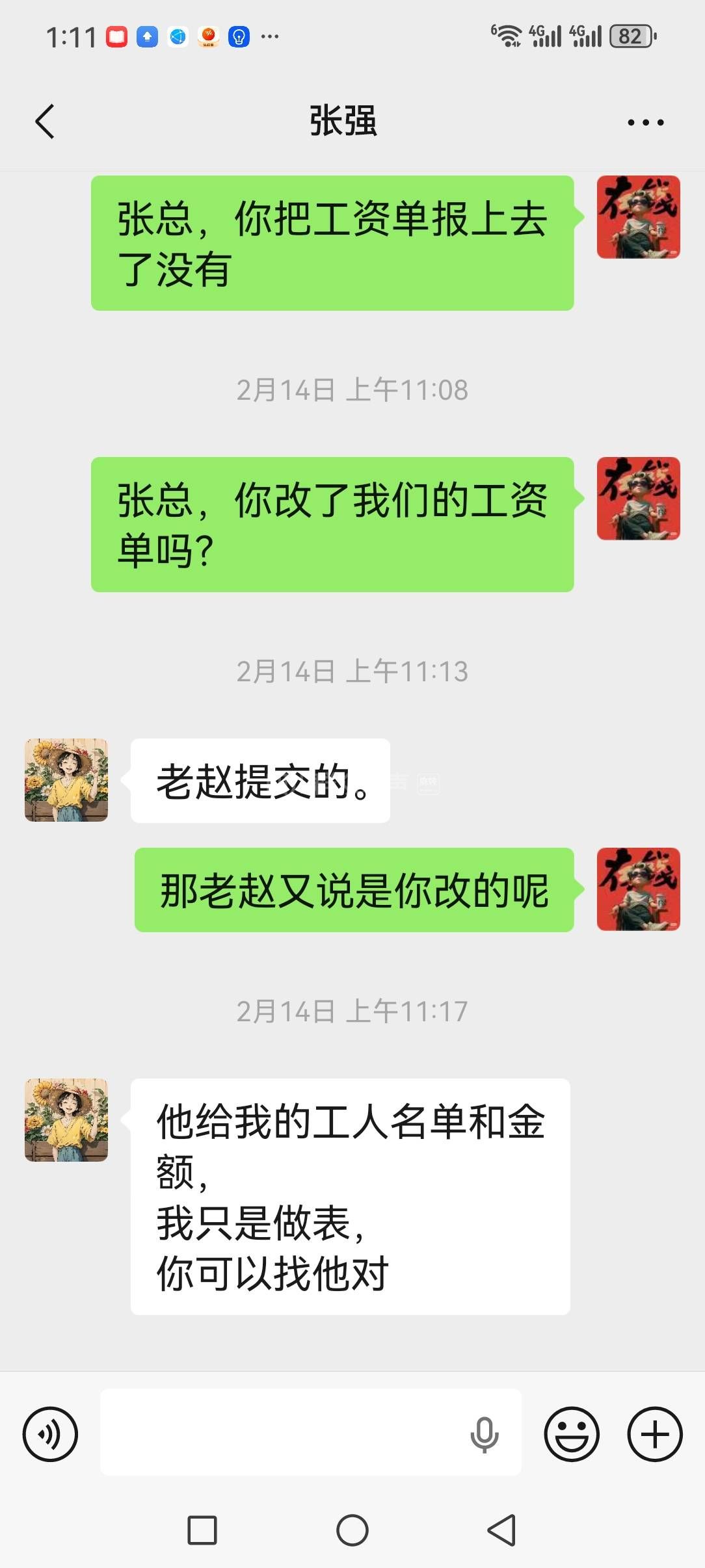This screenshot has width=705, height=1568.
Task: Open 张强's avatar beside 老赵提交的
Action: [x=66, y=779]
